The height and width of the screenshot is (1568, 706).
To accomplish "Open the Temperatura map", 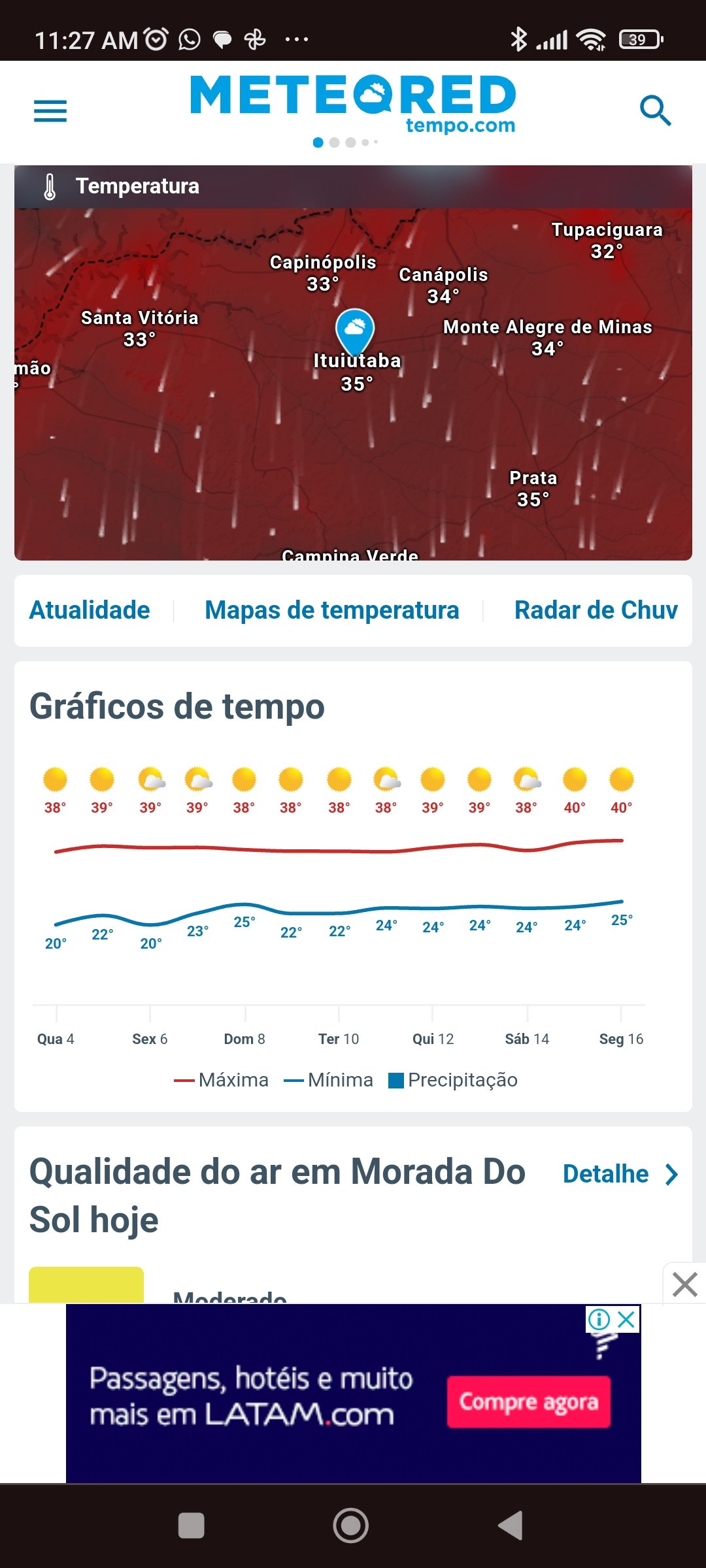I will coord(353,363).
